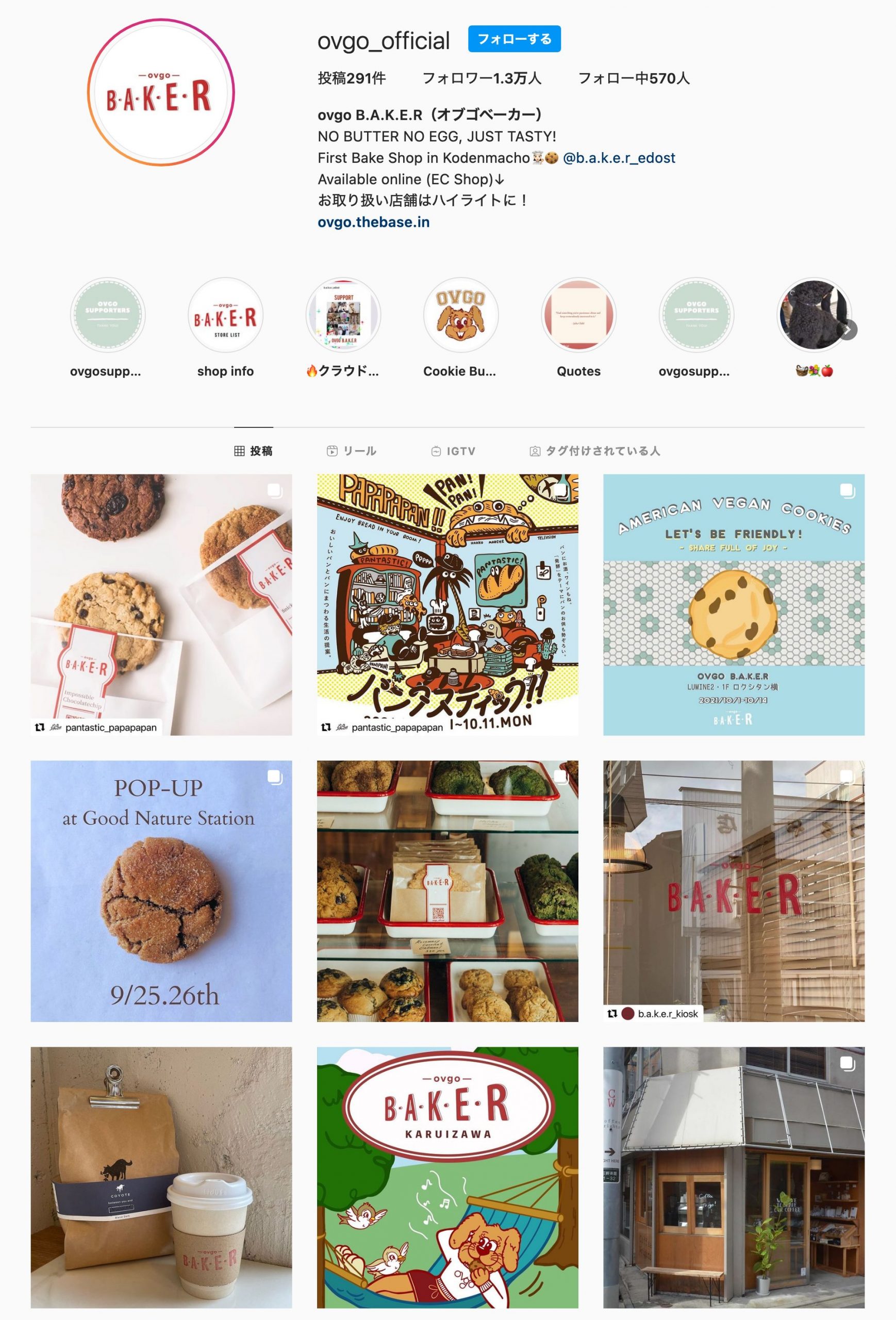896x1320 pixels.
Task: Open the Quotes highlight
Action: point(578,315)
